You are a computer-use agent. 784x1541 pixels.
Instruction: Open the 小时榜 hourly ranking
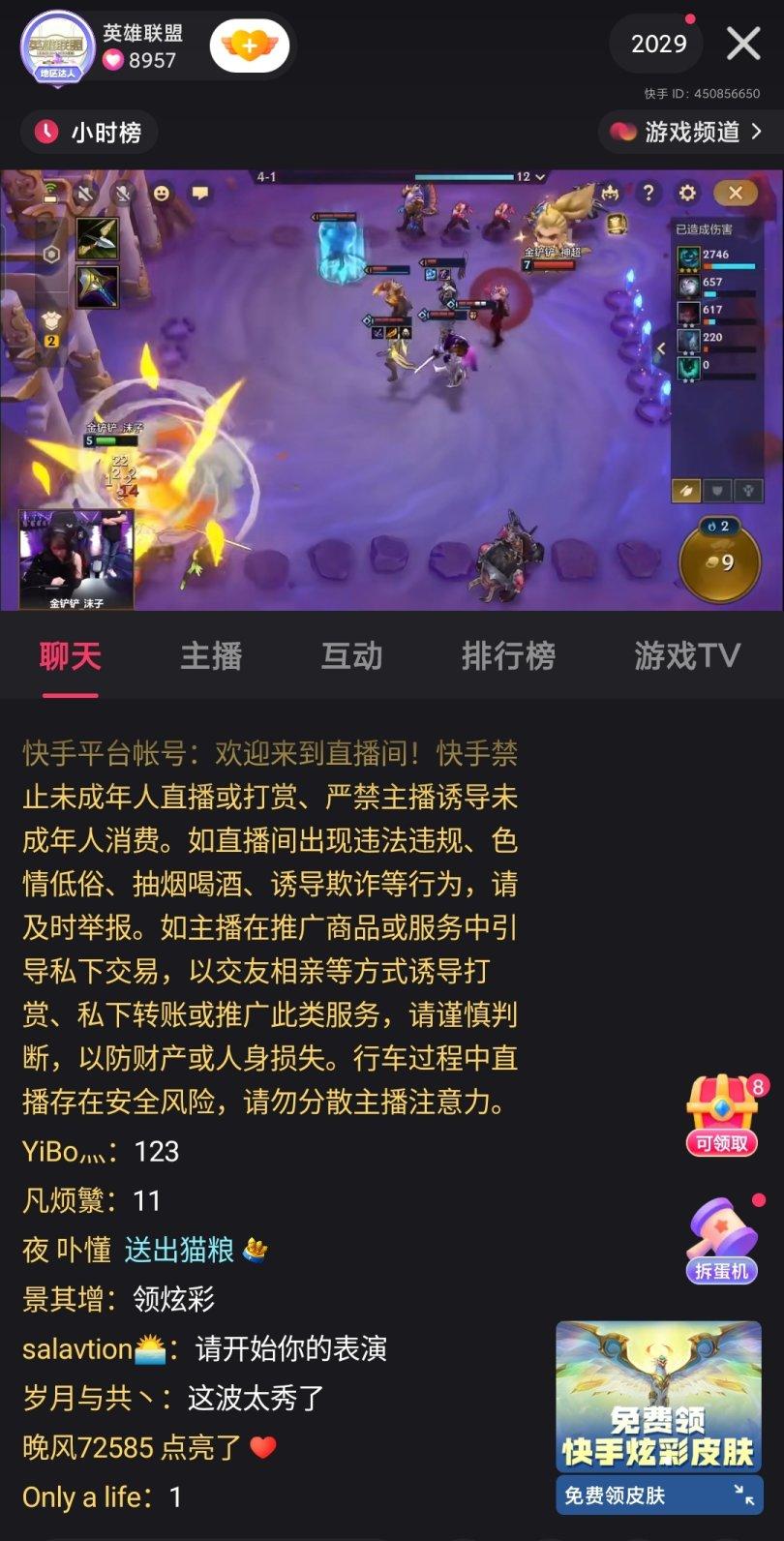pyautogui.click(x=89, y=132)
